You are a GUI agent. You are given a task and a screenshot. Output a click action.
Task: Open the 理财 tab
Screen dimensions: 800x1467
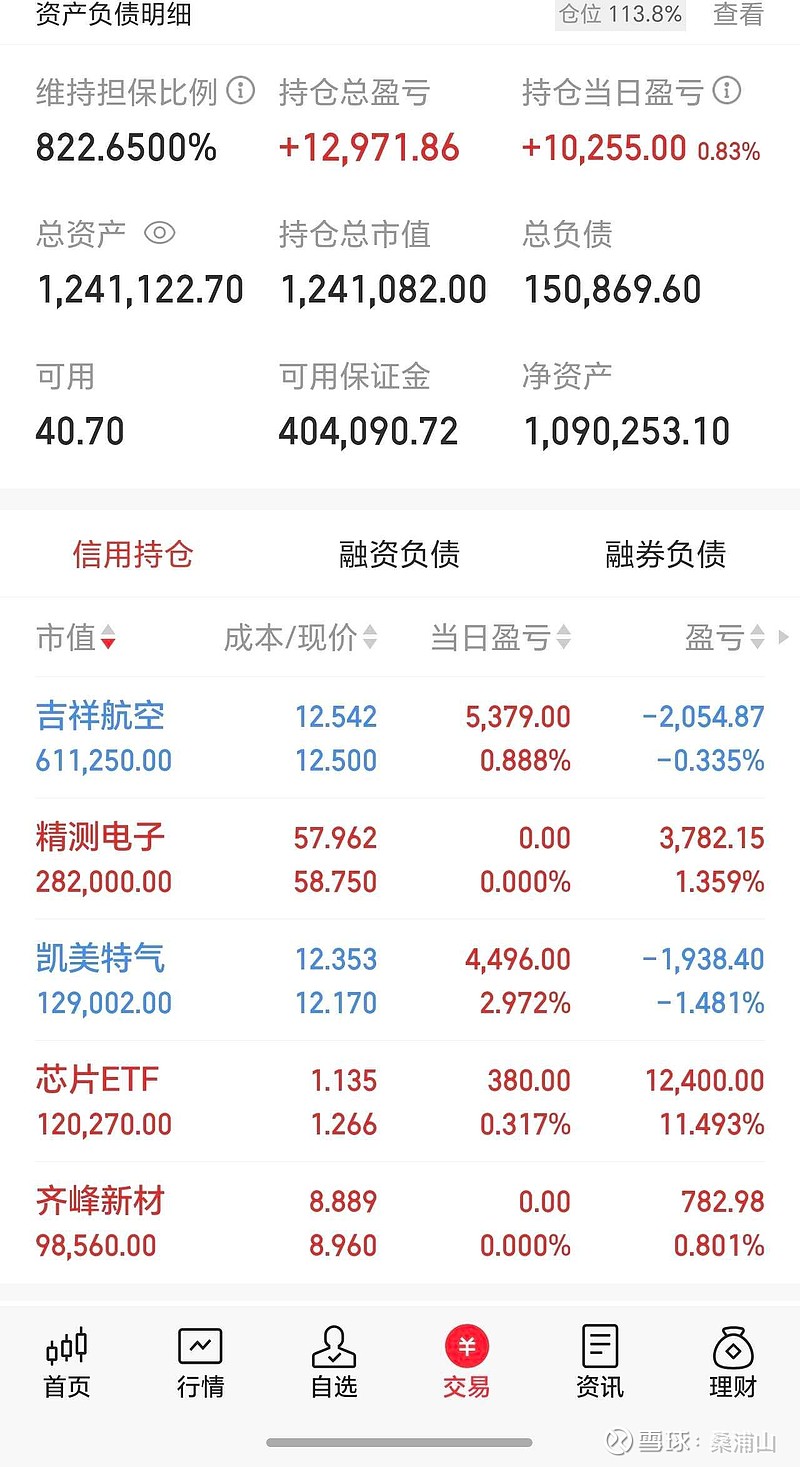coord(733,1362)
